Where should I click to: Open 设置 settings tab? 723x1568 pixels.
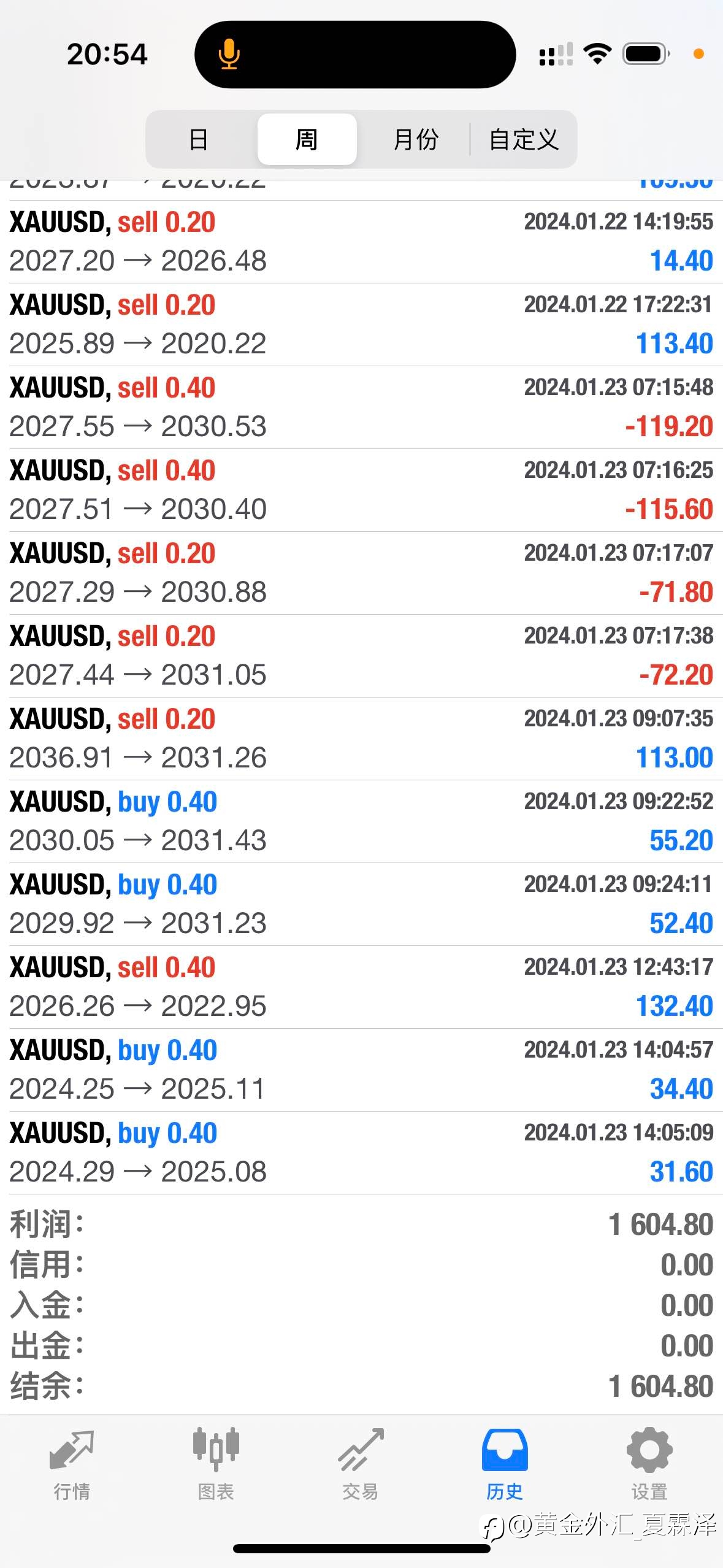[649, 1464]
